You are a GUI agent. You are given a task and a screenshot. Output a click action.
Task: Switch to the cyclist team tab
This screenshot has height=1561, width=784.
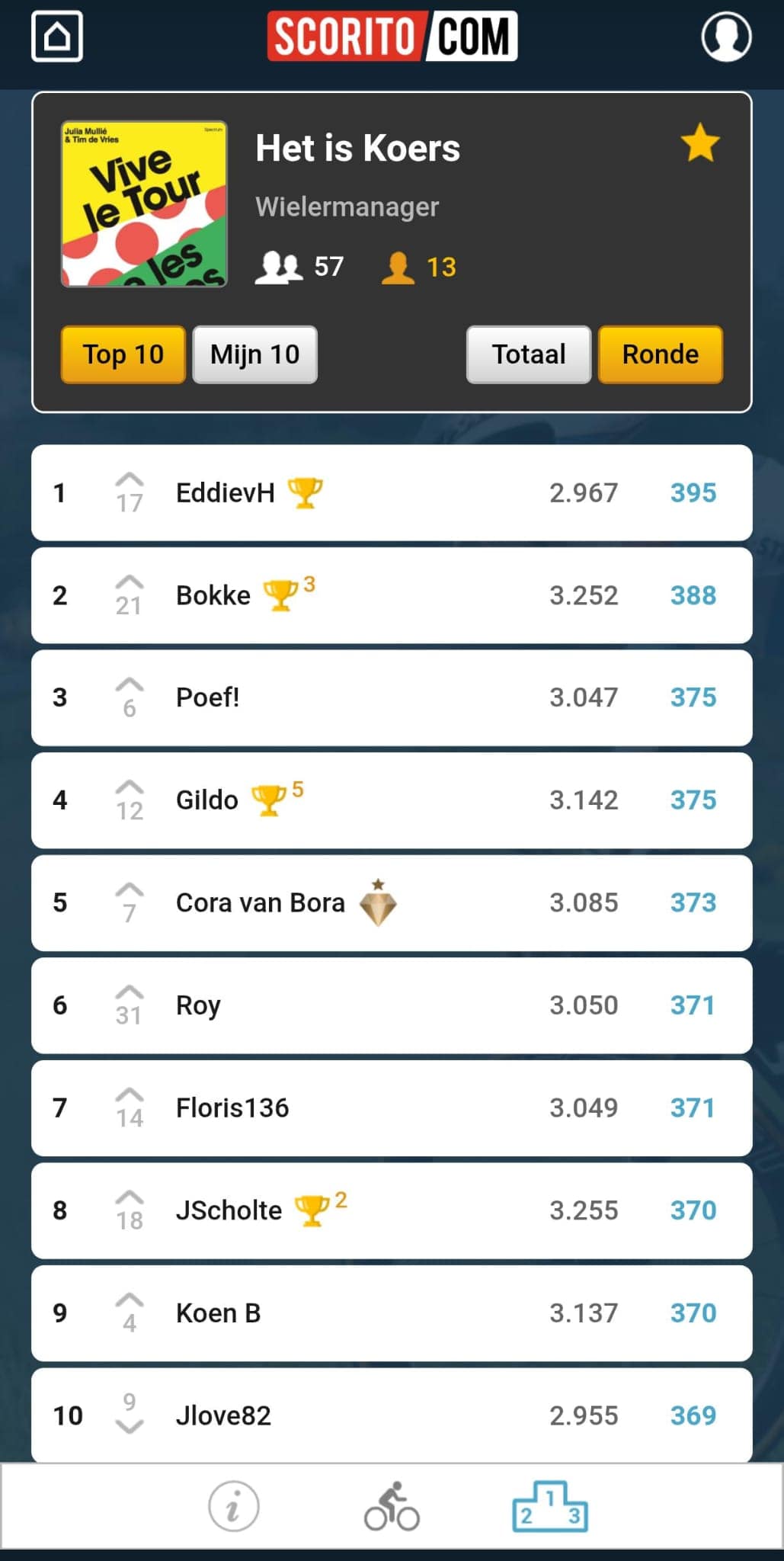[x=392, y=1506]
